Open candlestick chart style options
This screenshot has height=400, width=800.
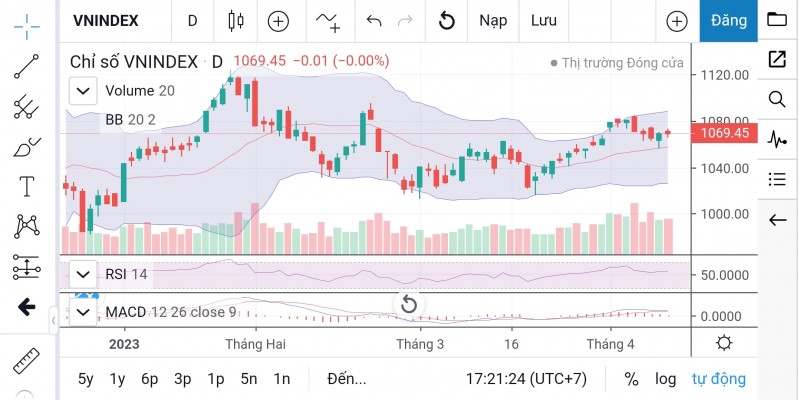pos(236,20)
